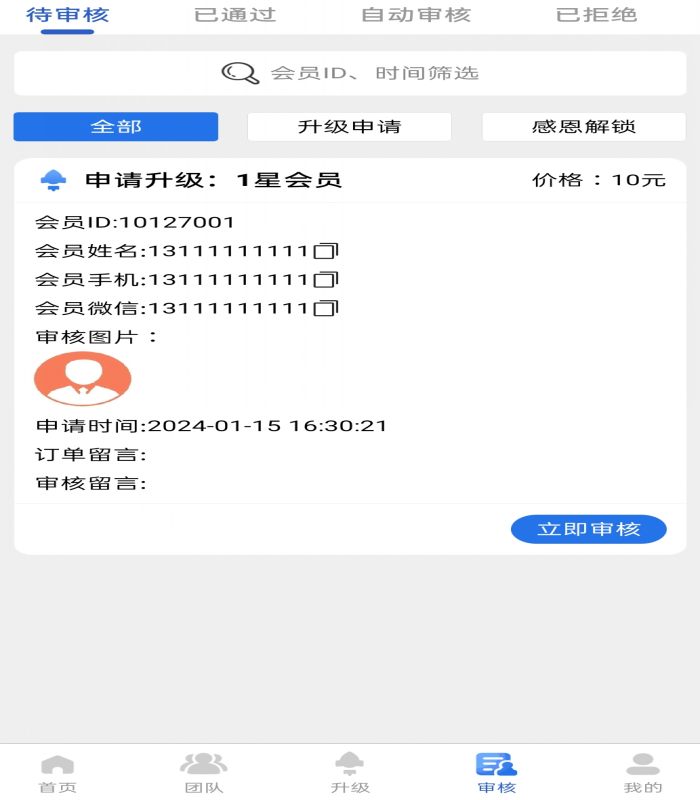Switch to the 自动审核 tab
Viewport: 700px width, 800px height.
coord(415,15)
